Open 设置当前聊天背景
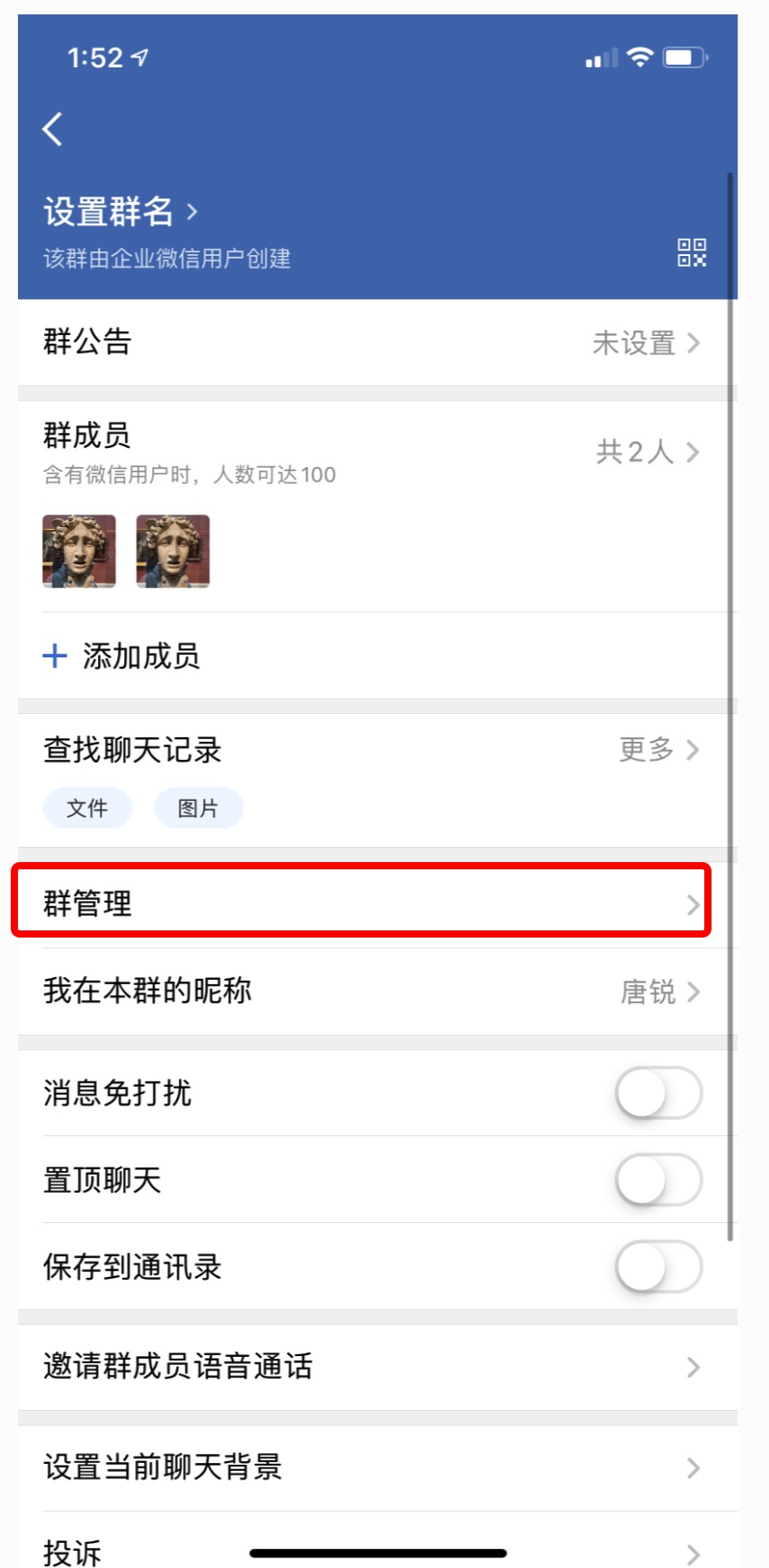Viewport: 769px width, 1568px height. pos(377,1467)
